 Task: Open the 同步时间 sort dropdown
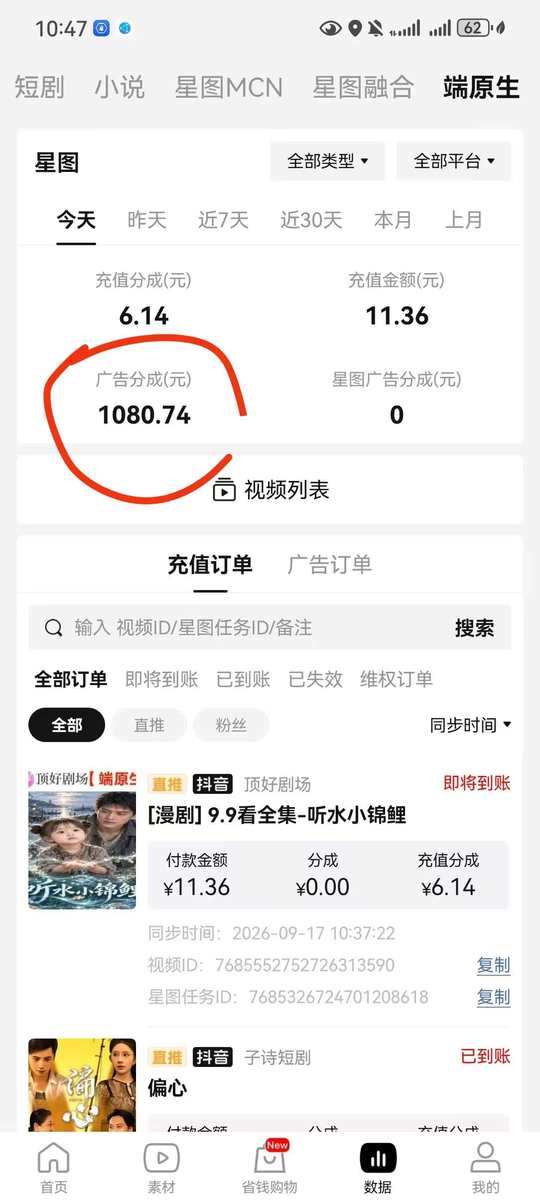(x=471, y=725)
